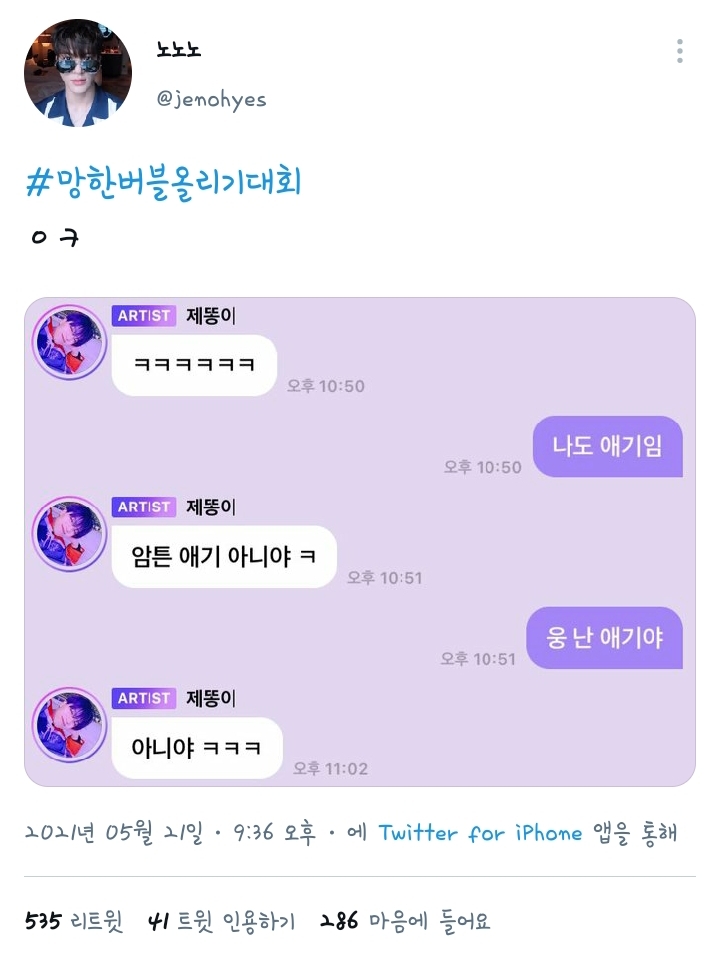The image size is (720, 960).
Task: Select the first ARTIST badge in chat
Action: (x=143, y=315)
